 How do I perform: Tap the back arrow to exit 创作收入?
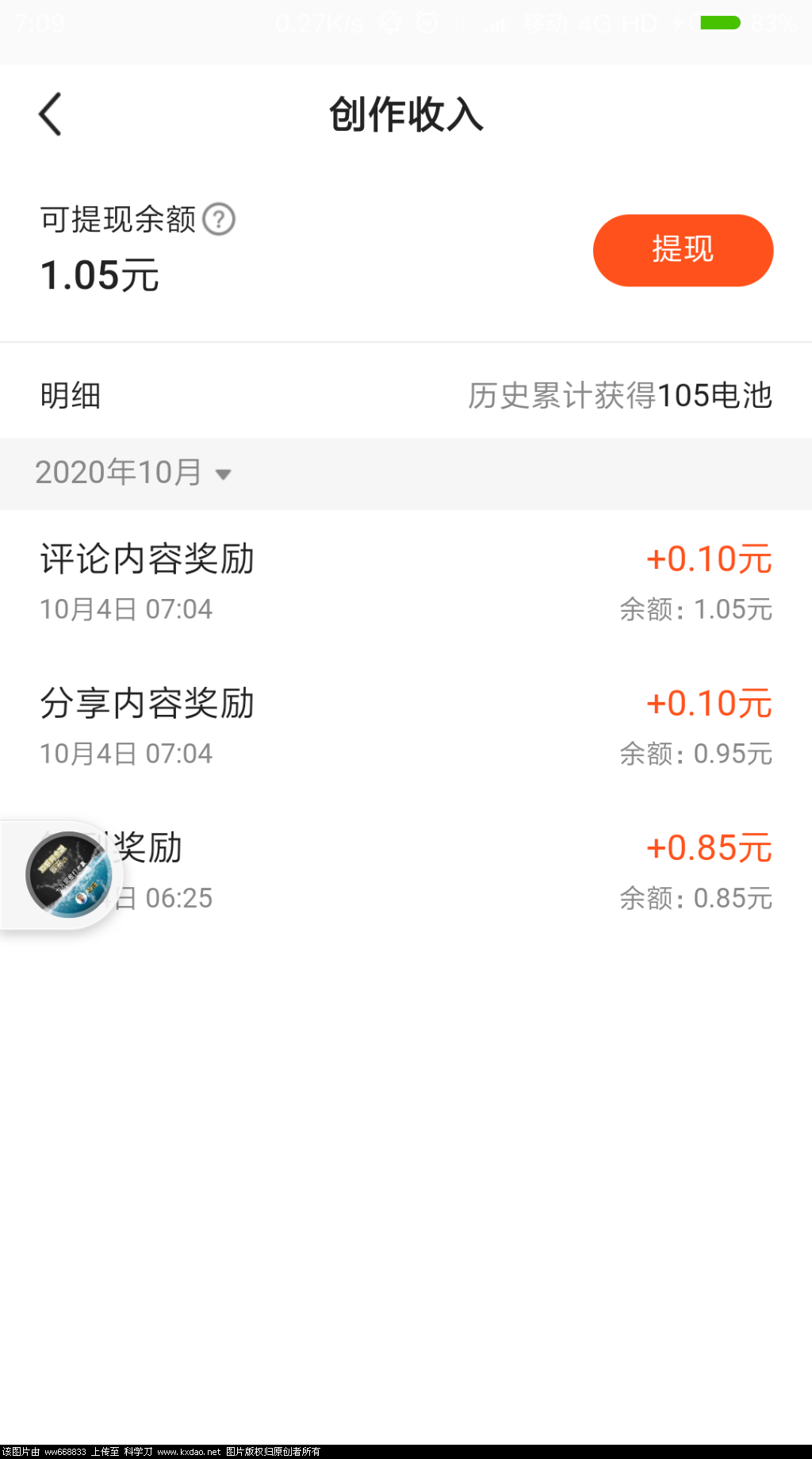click(51, 113)
